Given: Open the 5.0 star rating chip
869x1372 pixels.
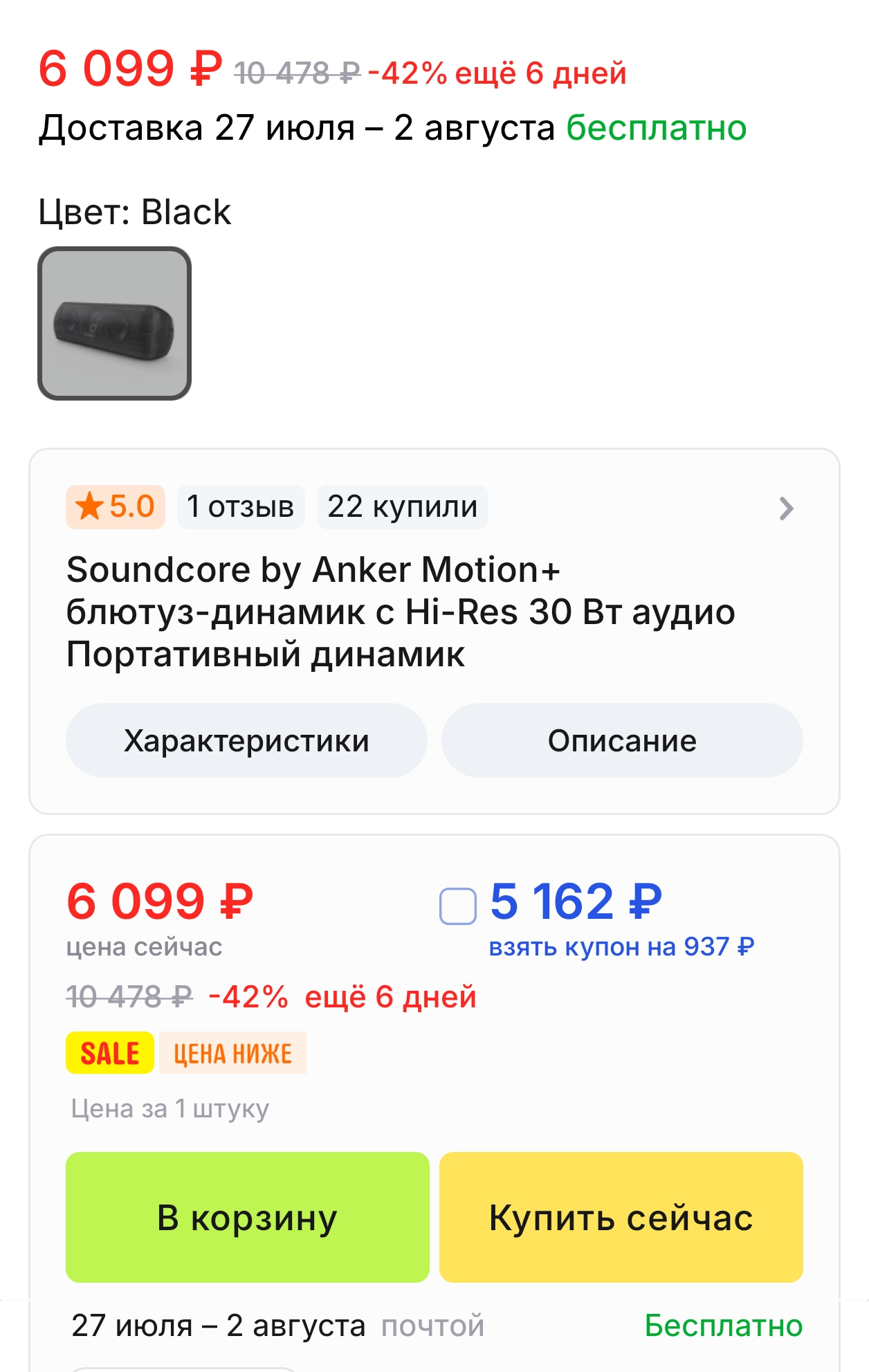Looking at the screenshot, I should click(116, 507).
